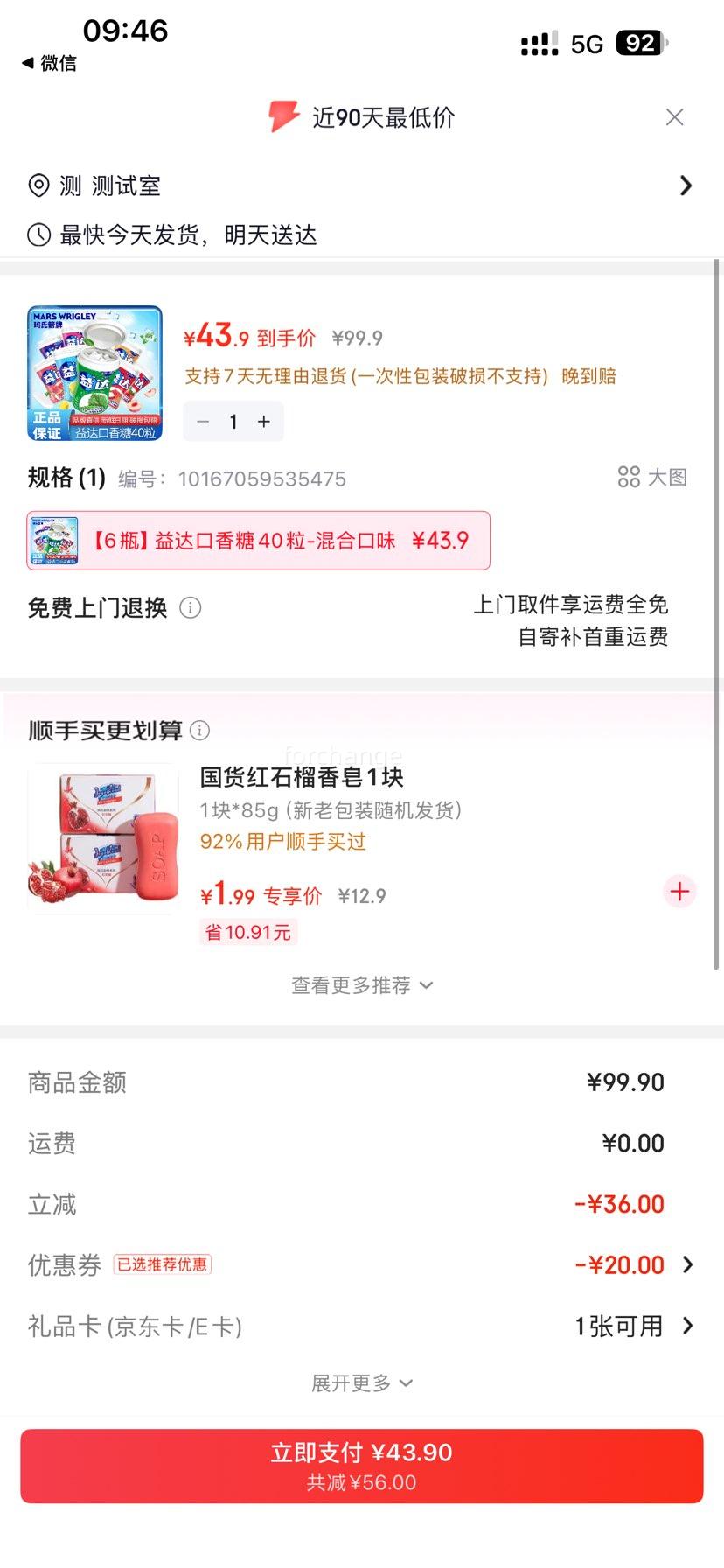Expand 查看更多推荐 to see more recommendations

pos(362,984)
